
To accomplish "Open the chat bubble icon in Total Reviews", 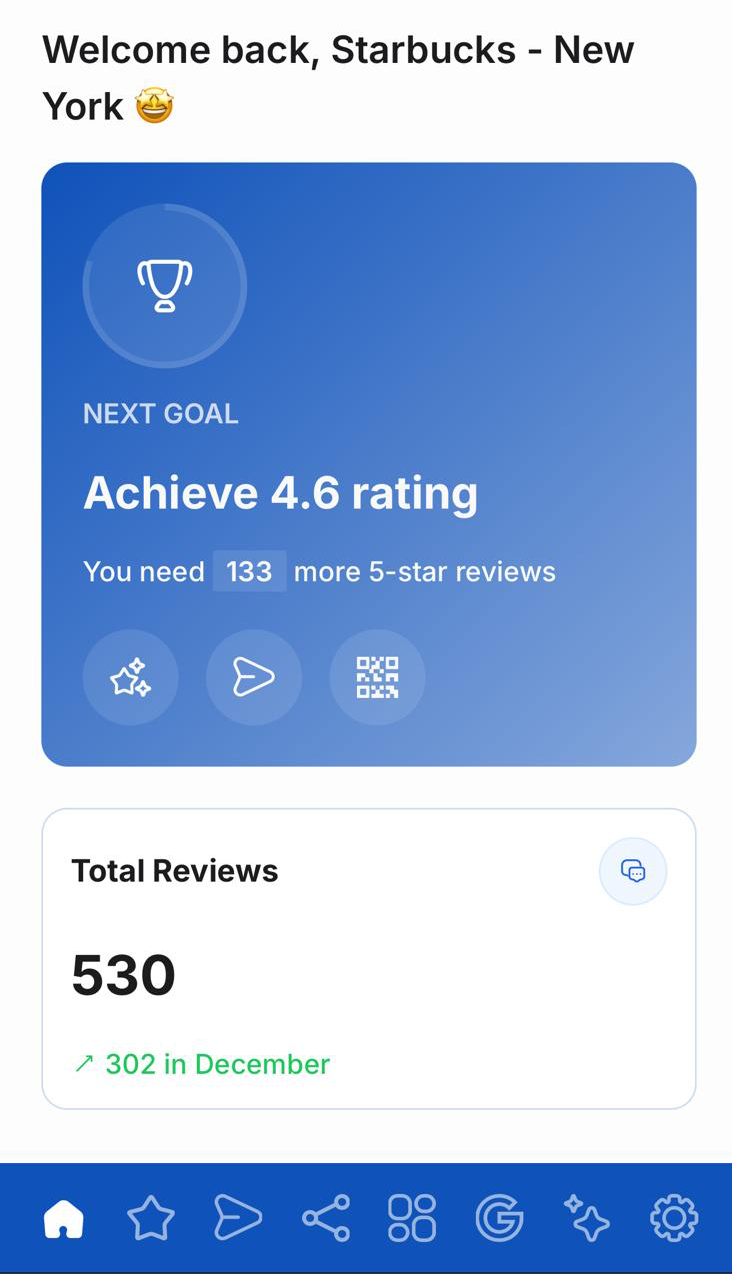I will point(632,871).
